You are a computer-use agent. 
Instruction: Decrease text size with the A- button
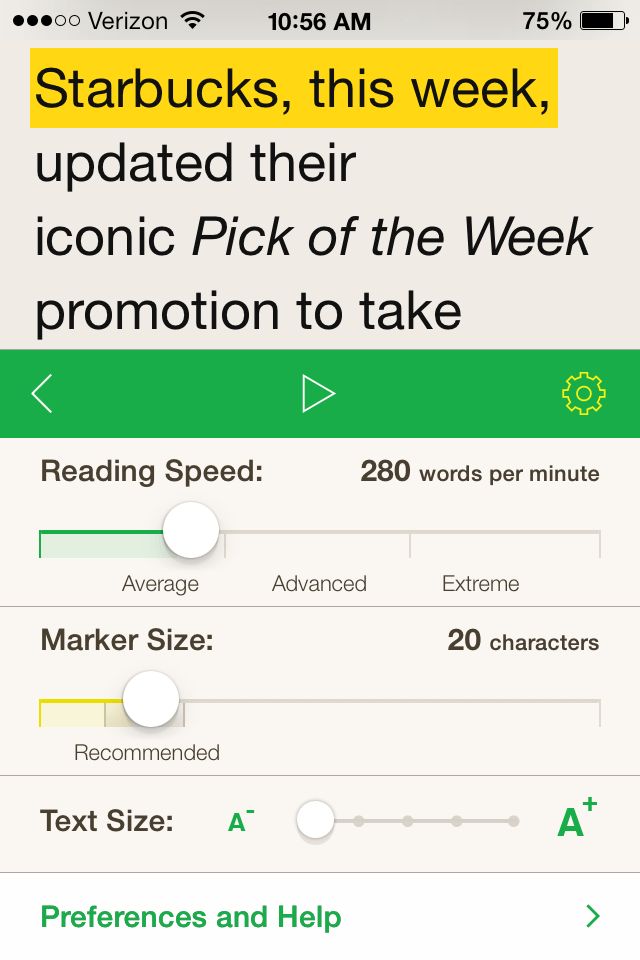tap(241, 822)
